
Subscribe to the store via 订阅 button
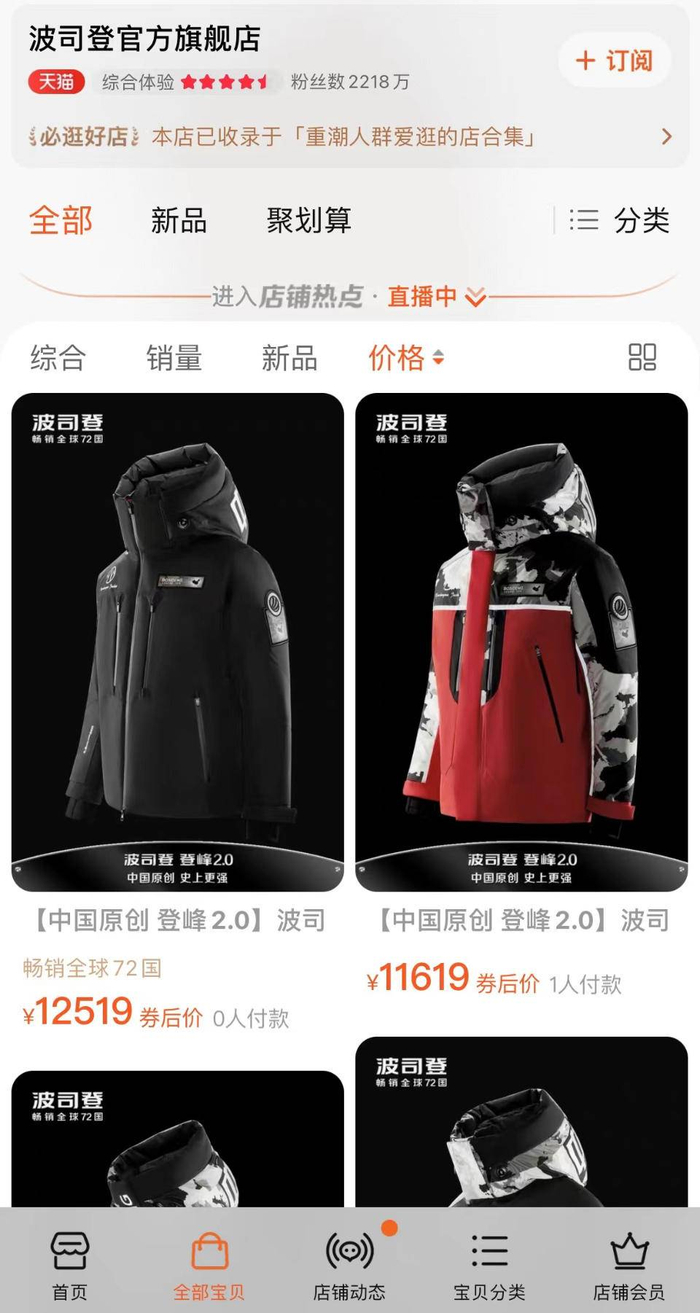tap(614, 60)
